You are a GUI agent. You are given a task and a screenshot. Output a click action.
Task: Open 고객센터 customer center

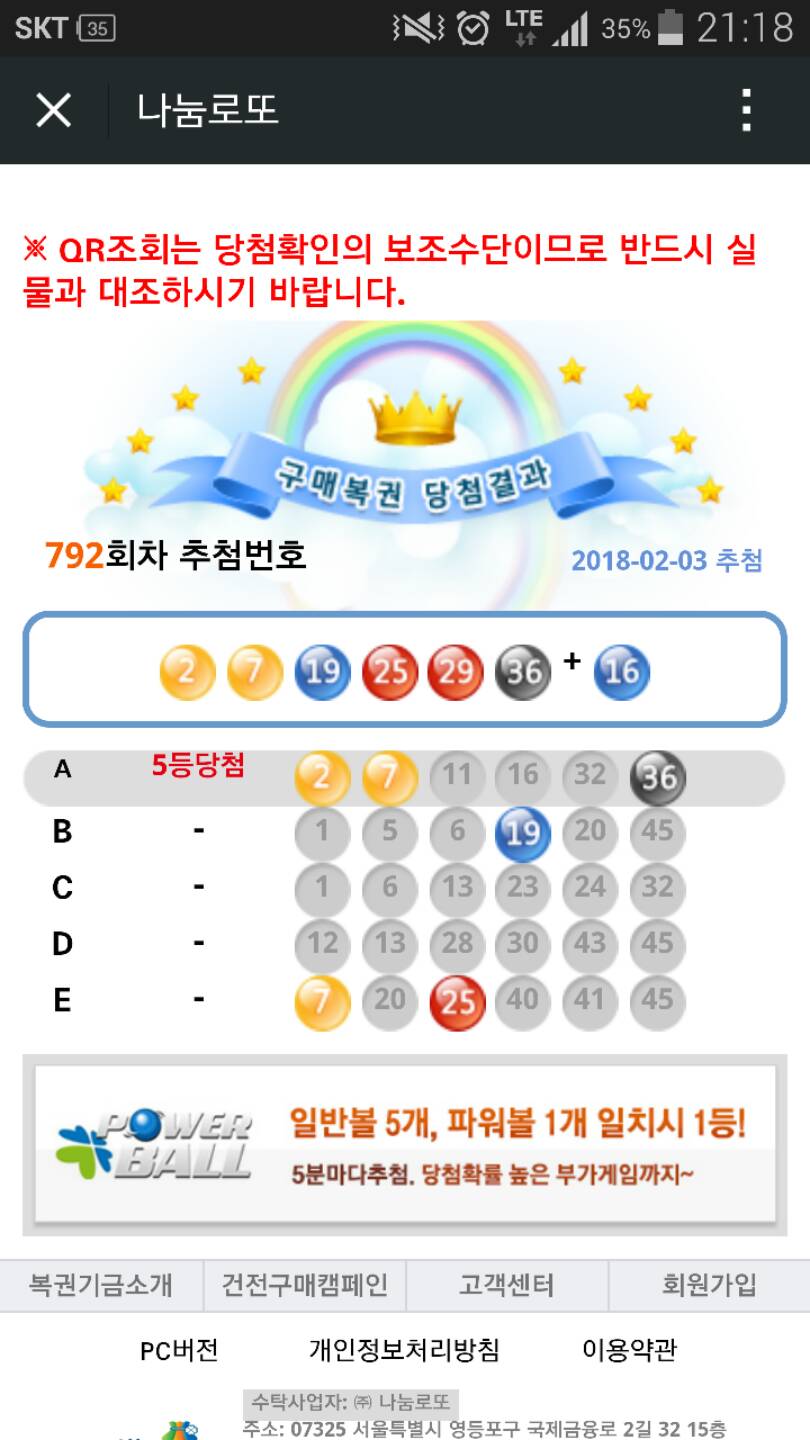[x=506, y=1285]
